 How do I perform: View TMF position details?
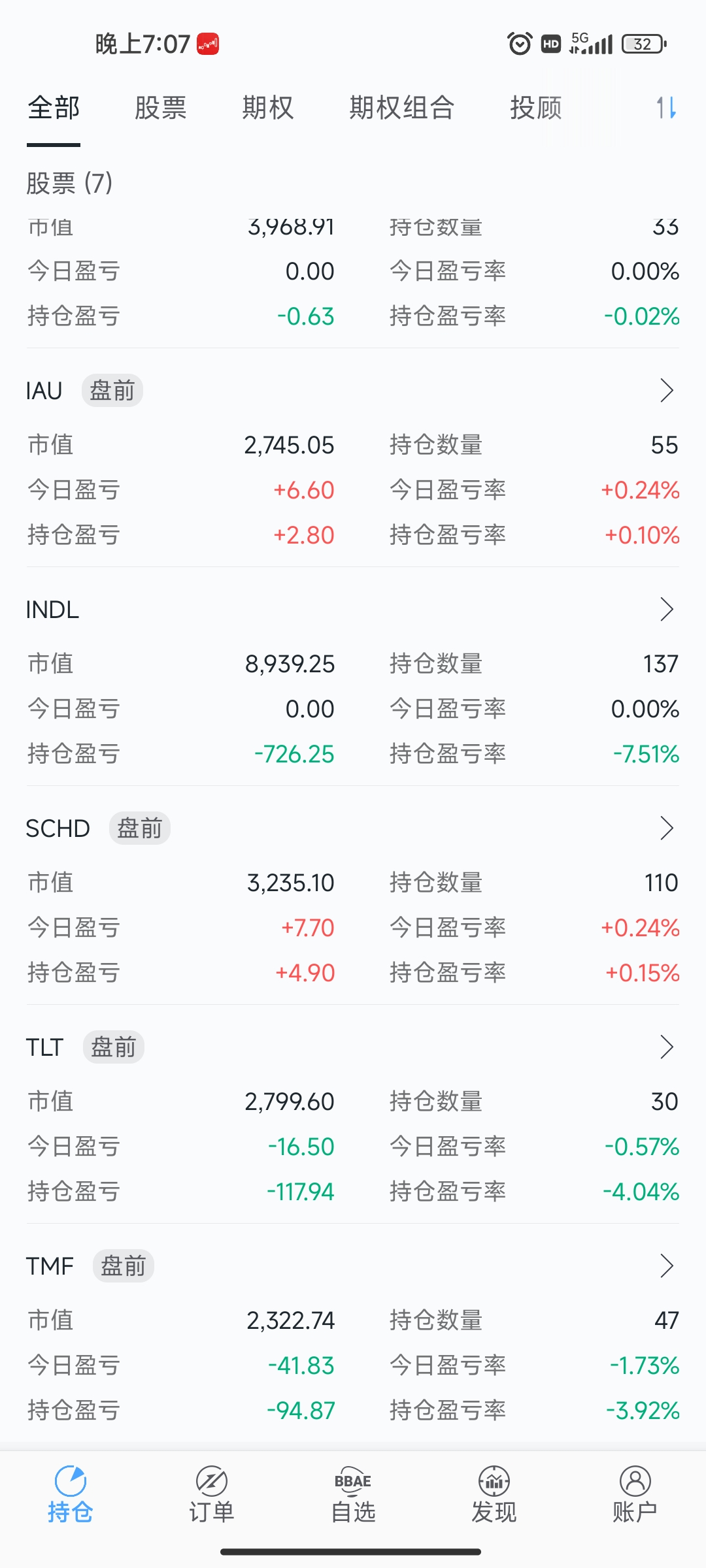[353, 1266]
